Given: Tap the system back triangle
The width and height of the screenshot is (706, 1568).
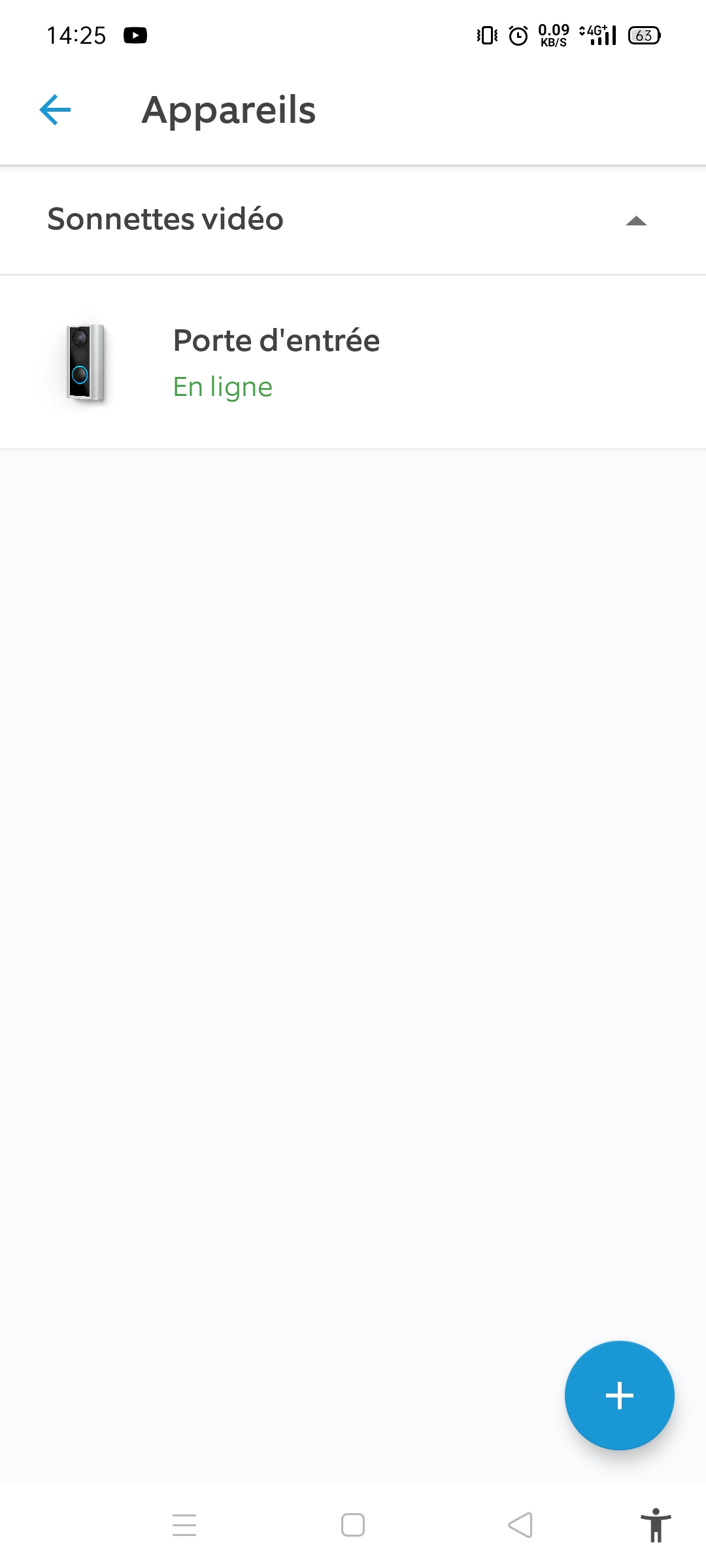Looking at the screenshot, I should 520,1526.
